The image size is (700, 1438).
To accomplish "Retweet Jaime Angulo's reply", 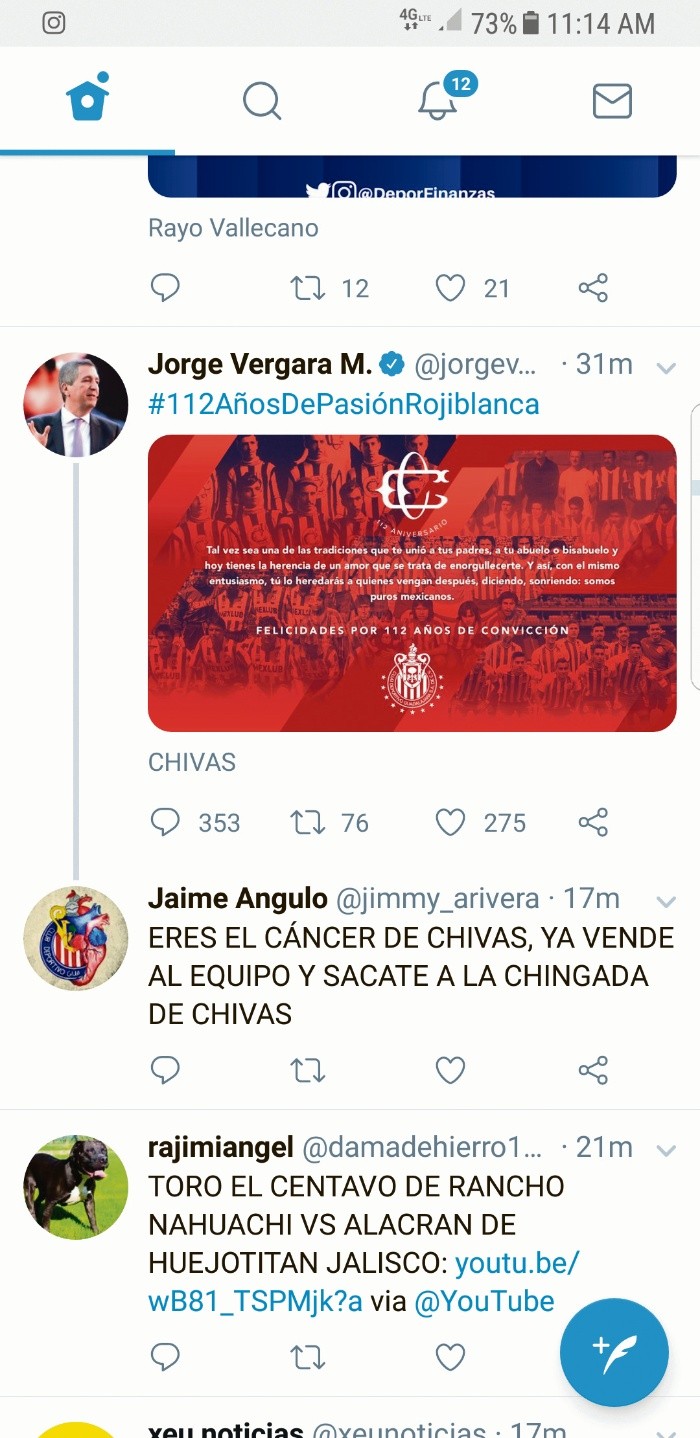I will [307, 1070].
